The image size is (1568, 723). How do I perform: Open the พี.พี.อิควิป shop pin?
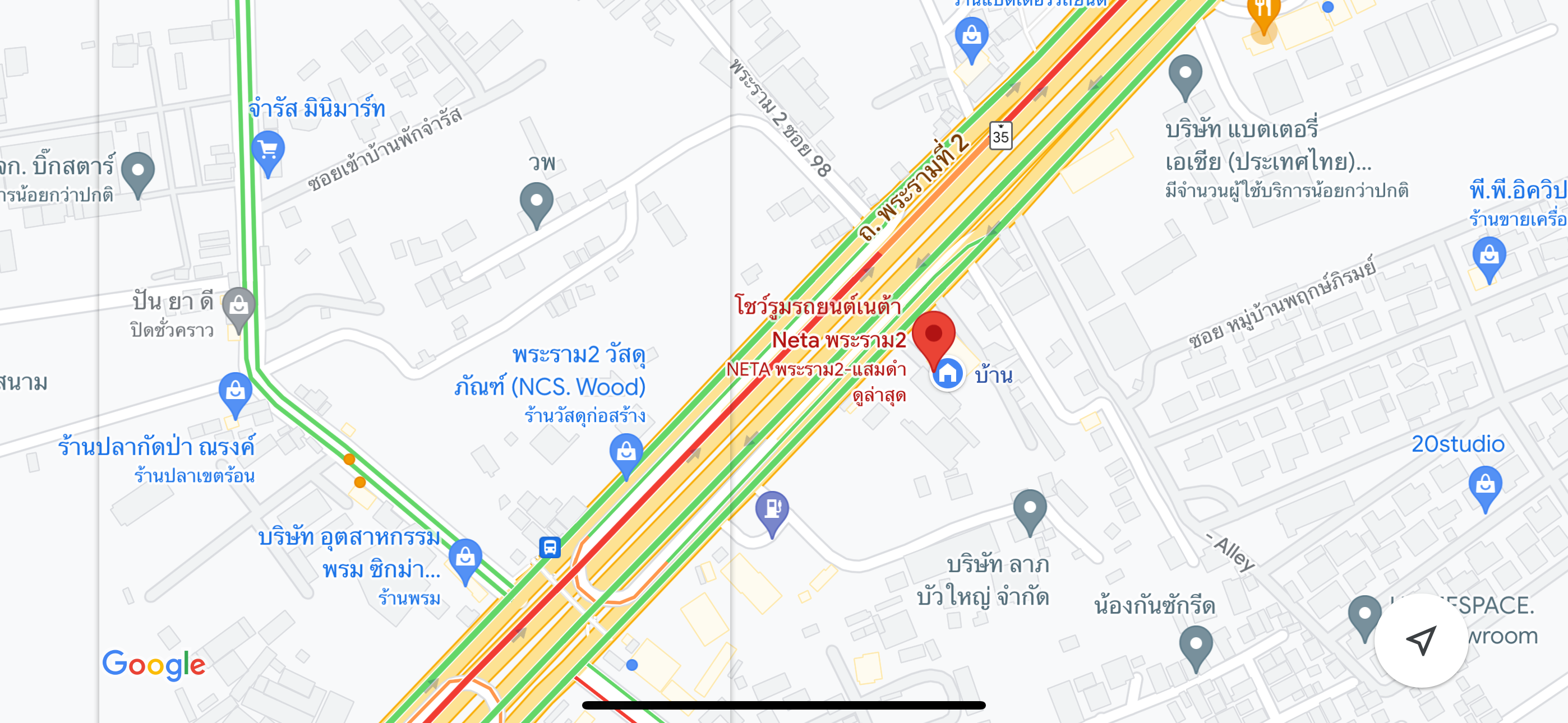pos(1489,256)
